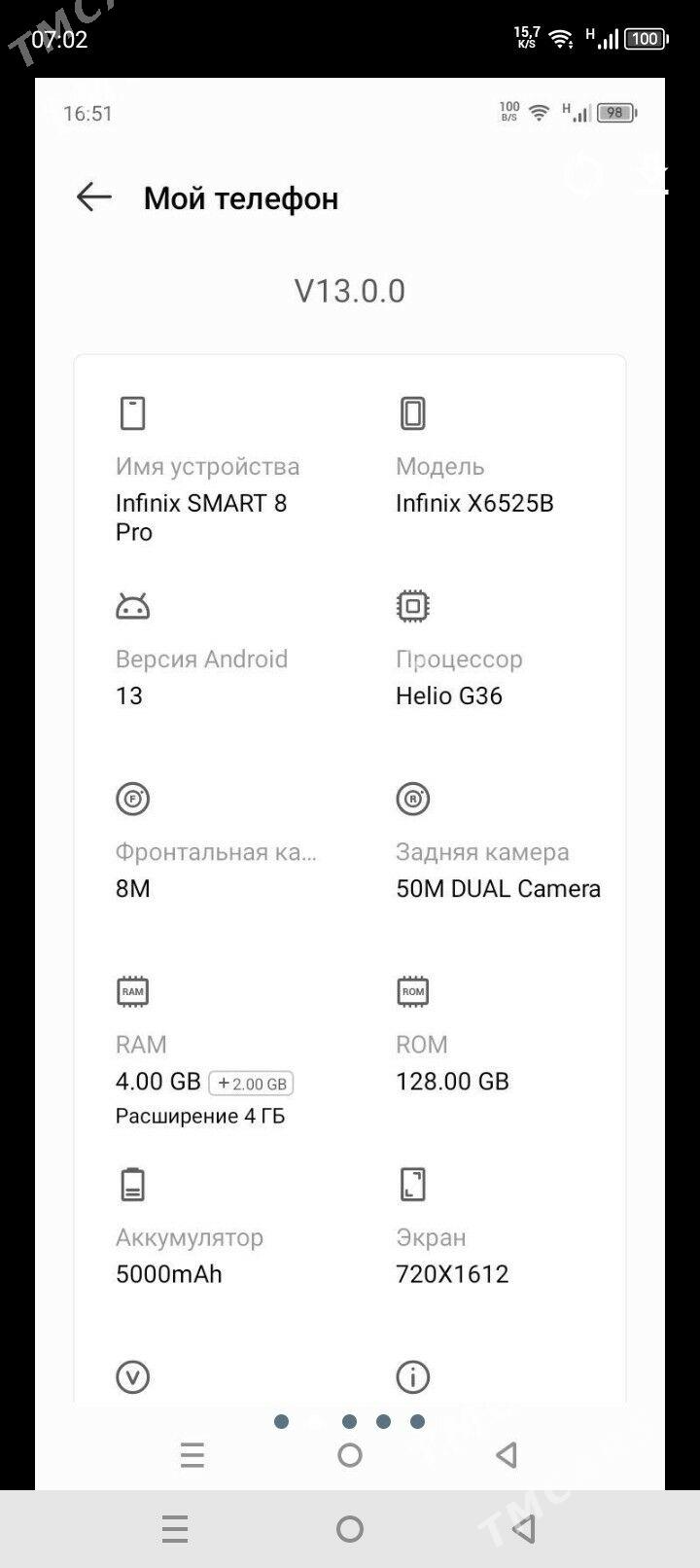Rotate the viewed image

tap(584, 174)
